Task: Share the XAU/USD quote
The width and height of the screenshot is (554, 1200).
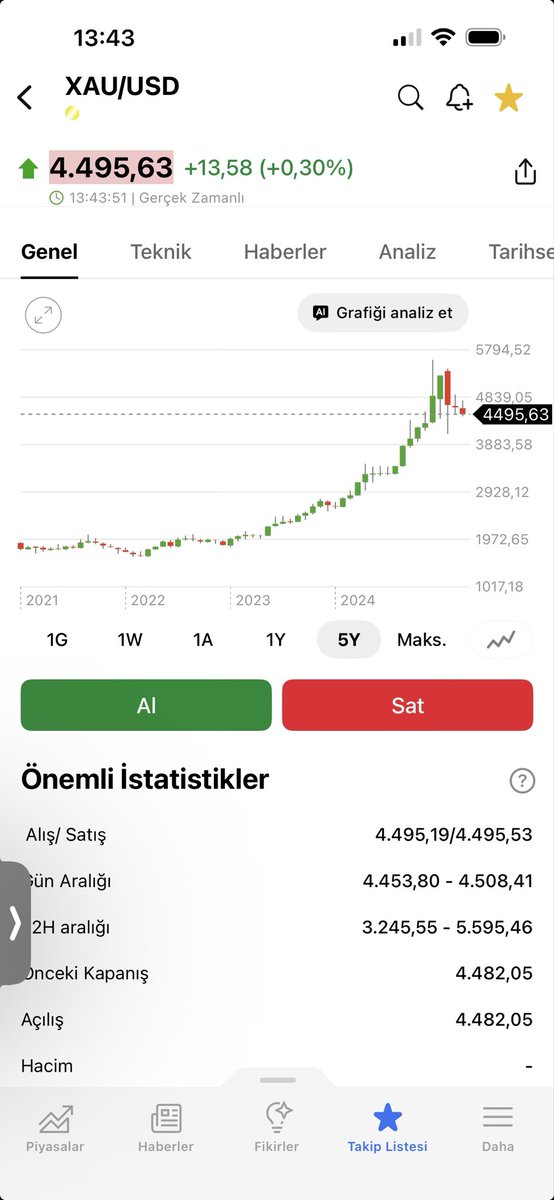Action: [x=525, y=172]
